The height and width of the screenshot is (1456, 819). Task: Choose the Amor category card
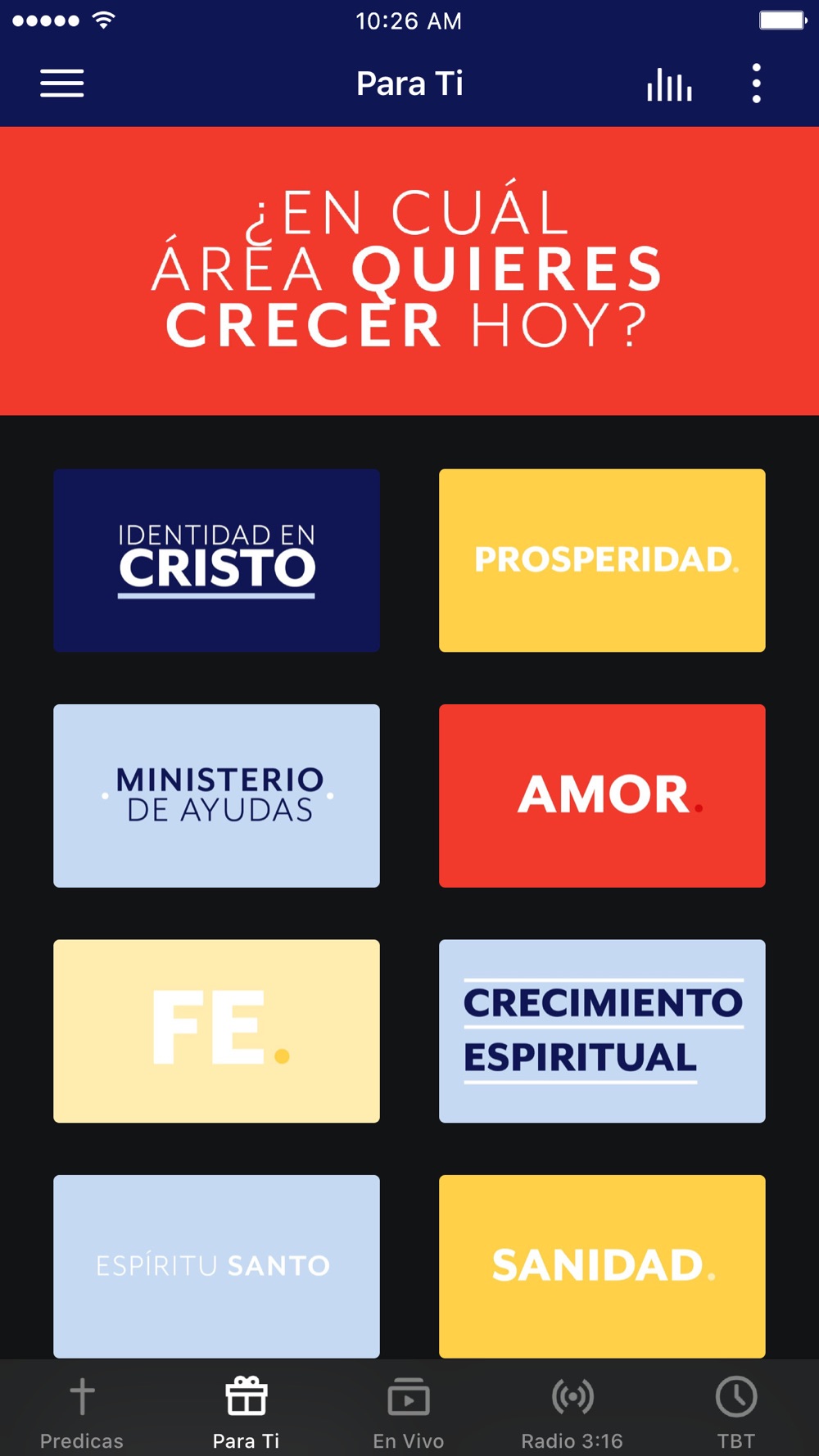pyautogui.click(x=602, y=795)
